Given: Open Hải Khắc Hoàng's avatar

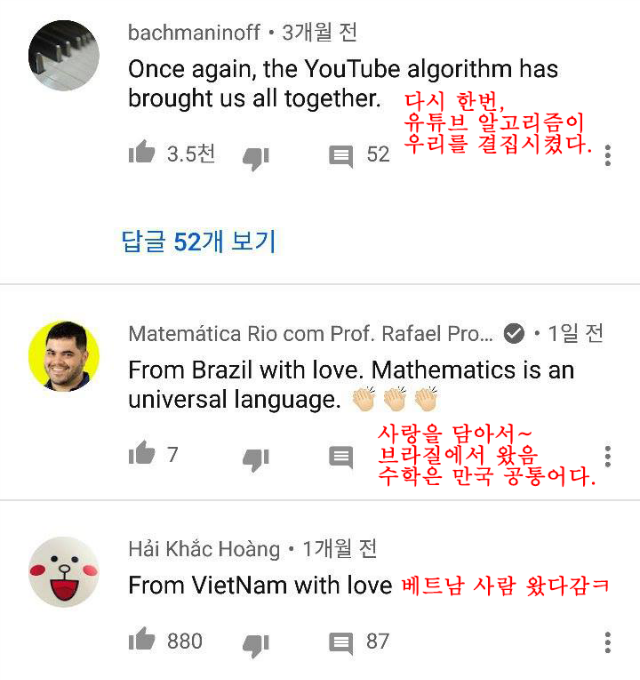Looking at the screenshot, I should click(63, 572).
